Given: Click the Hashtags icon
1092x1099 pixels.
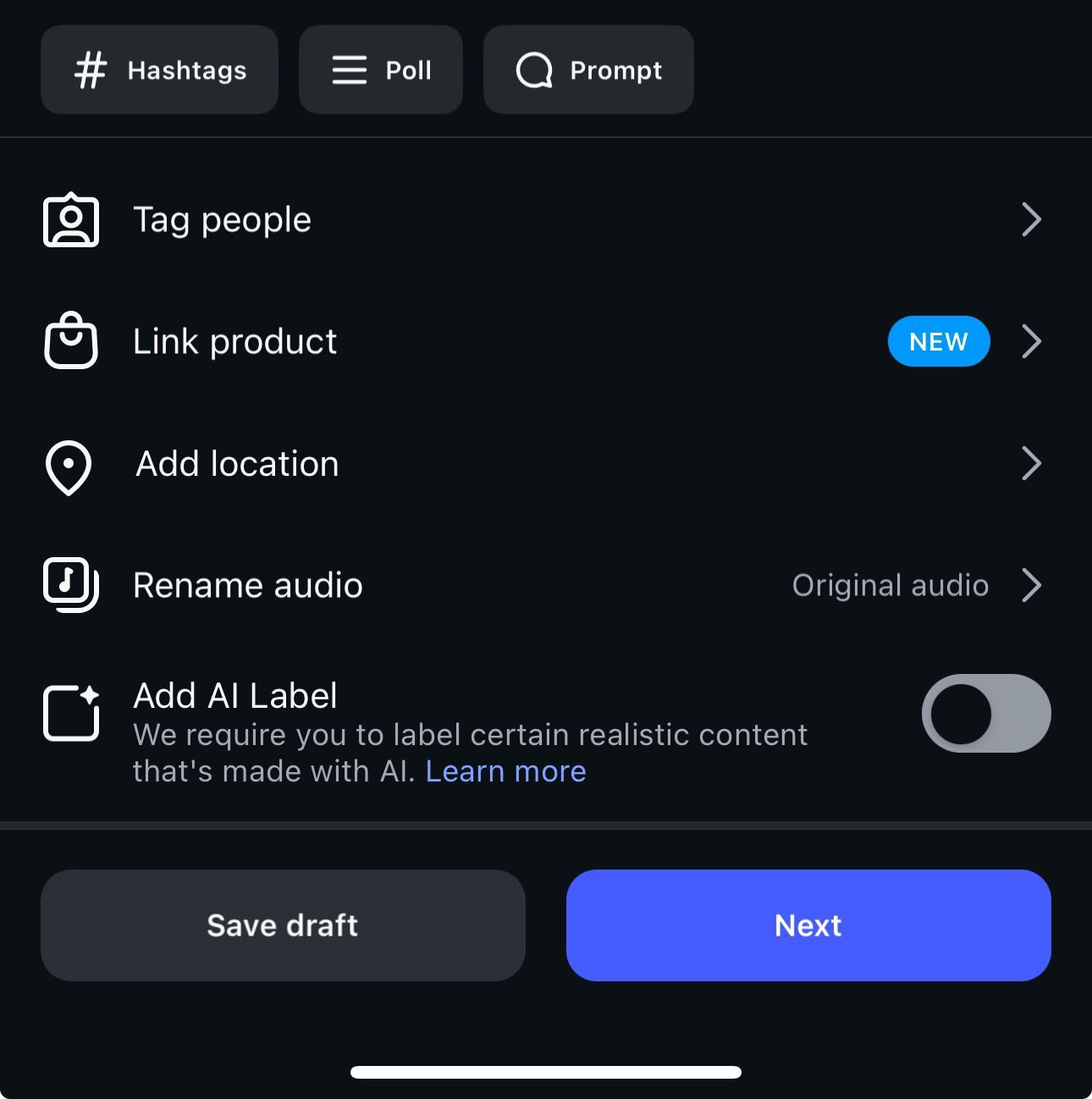Looking at the screenshot, I should (x=91, y=69).
